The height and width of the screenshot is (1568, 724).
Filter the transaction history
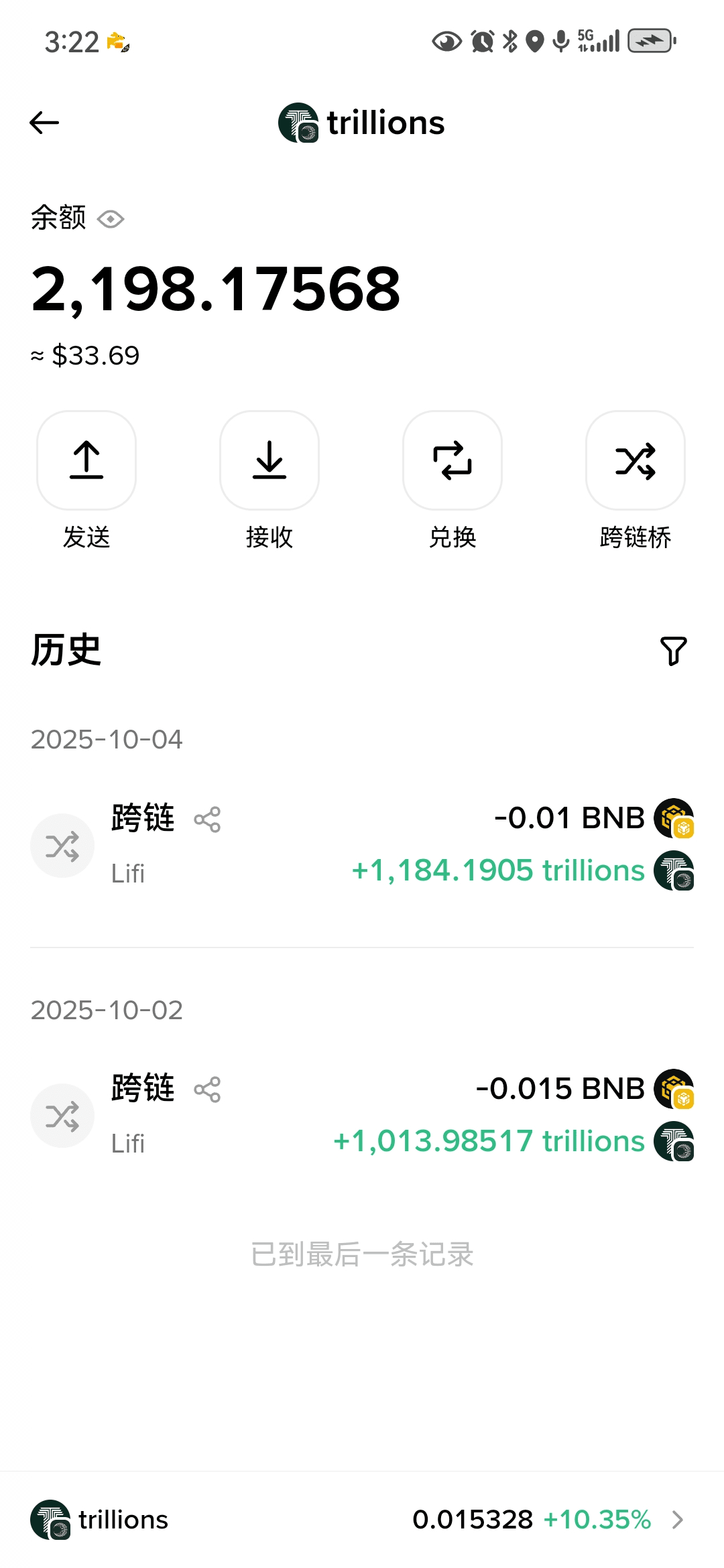tap(673, 651)
